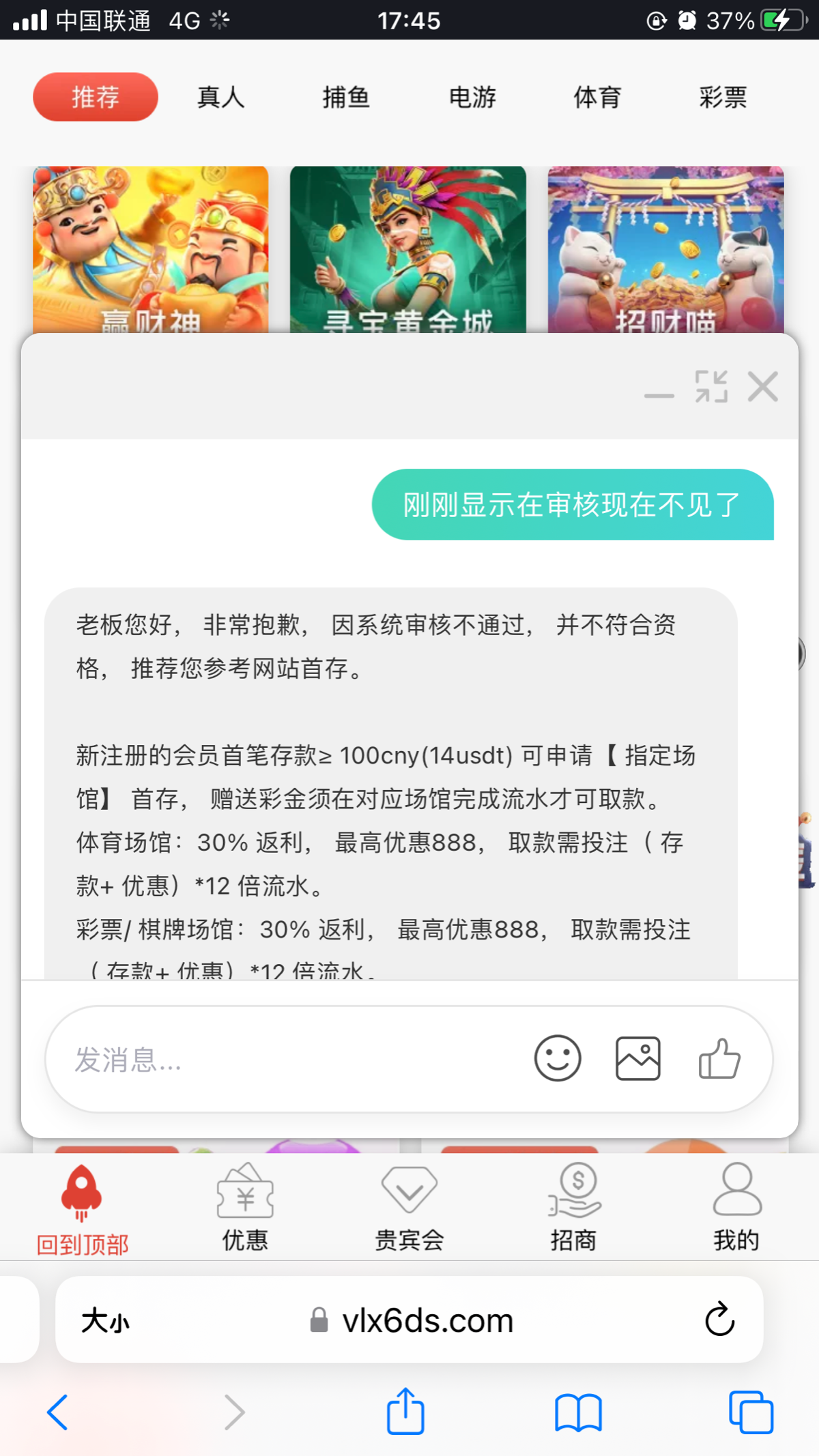This screenshot has width=819, height=1456.
Task: Select the 推荐 tab
Action: [x=96, y=97]
